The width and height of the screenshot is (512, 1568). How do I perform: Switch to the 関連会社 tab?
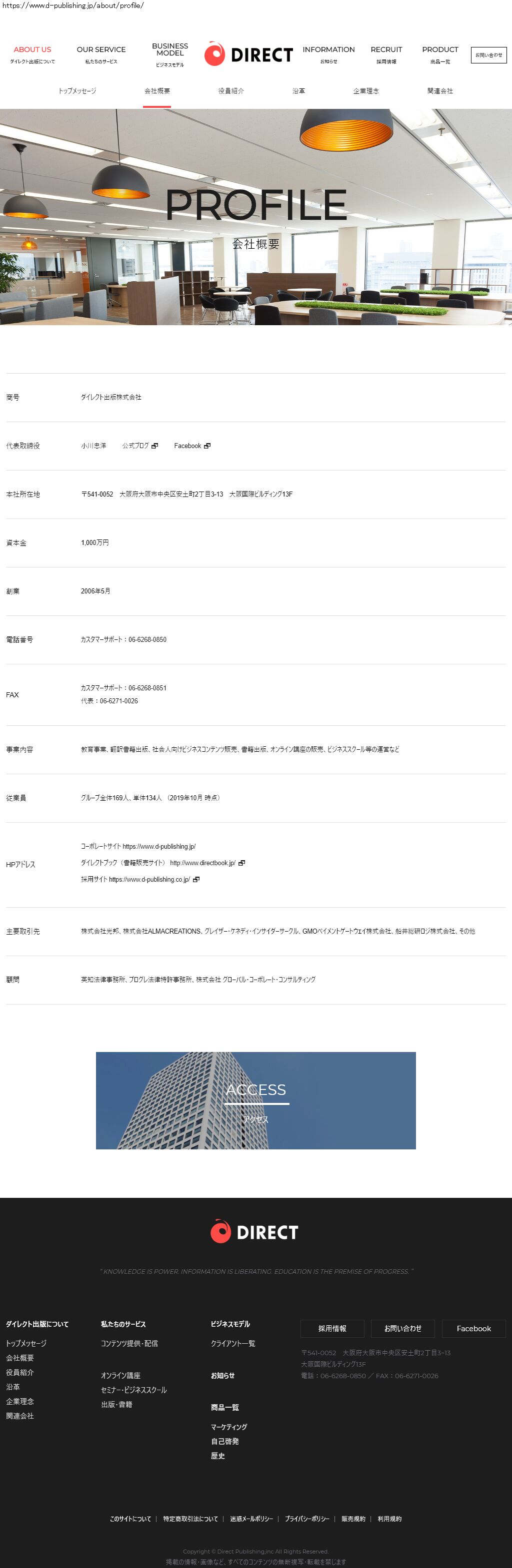tap(440, 91)
